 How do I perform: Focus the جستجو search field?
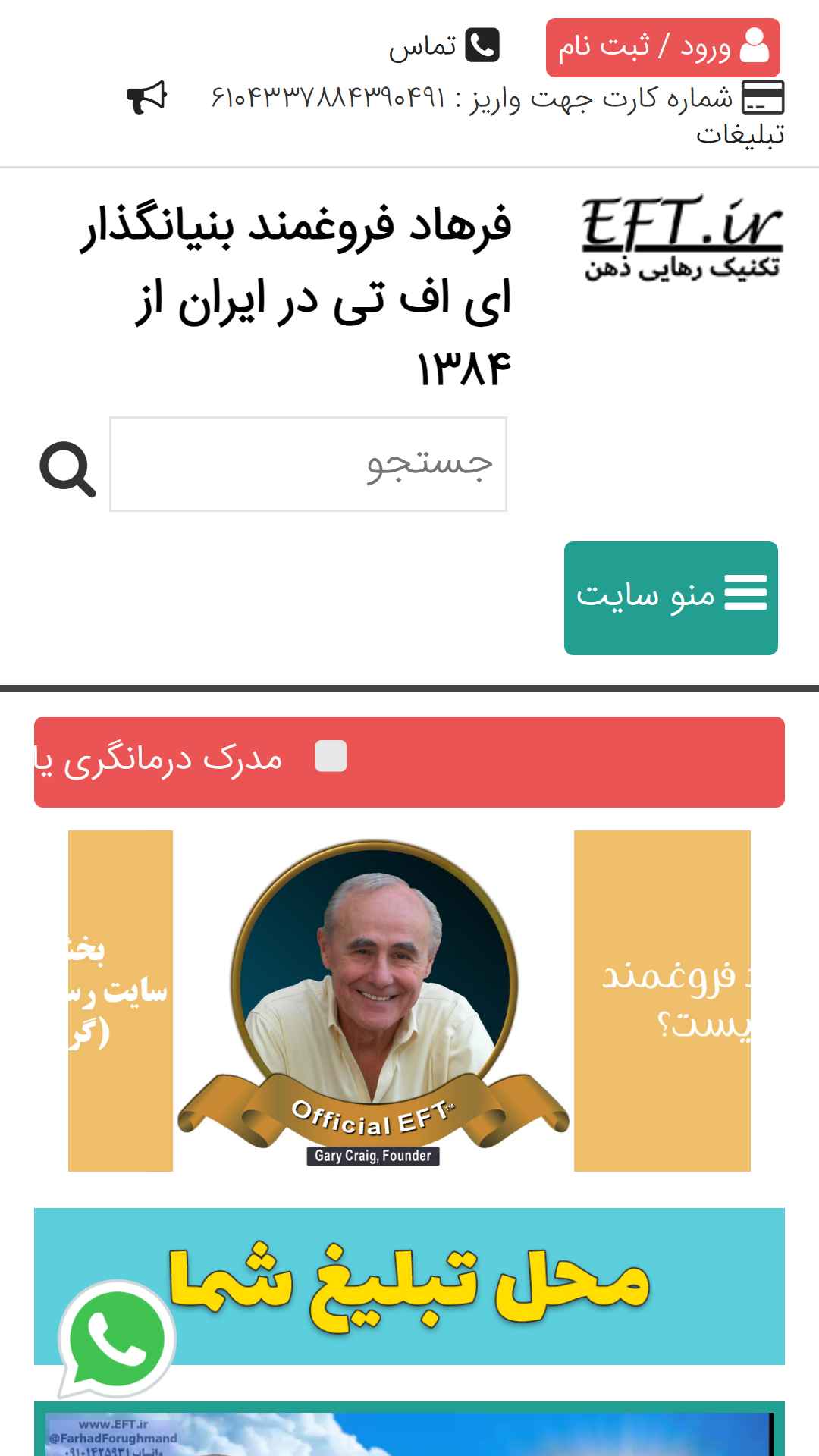308,464
